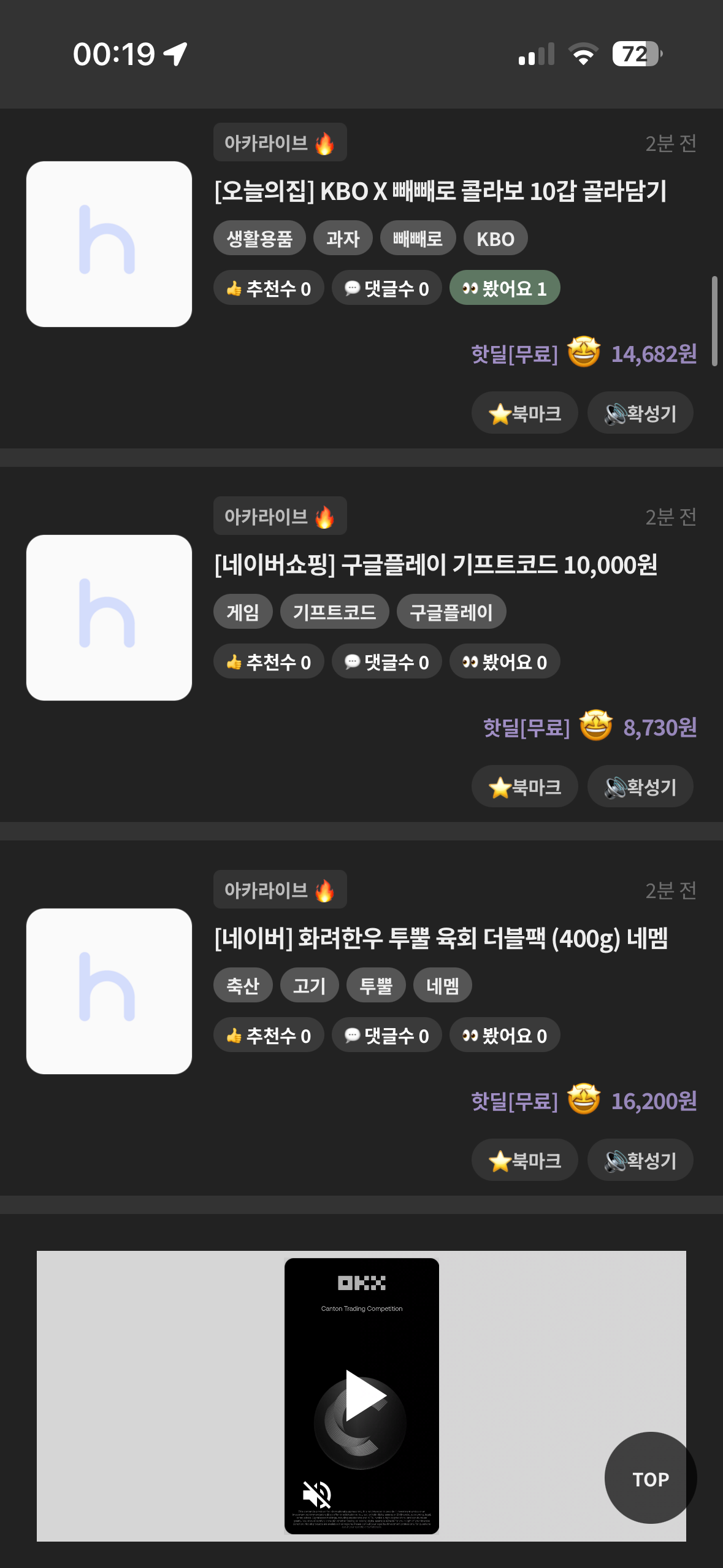Viewport: 723px width, 1568px height.
Task: Select the 생활용품 tag chip
Action: (259, 239)
